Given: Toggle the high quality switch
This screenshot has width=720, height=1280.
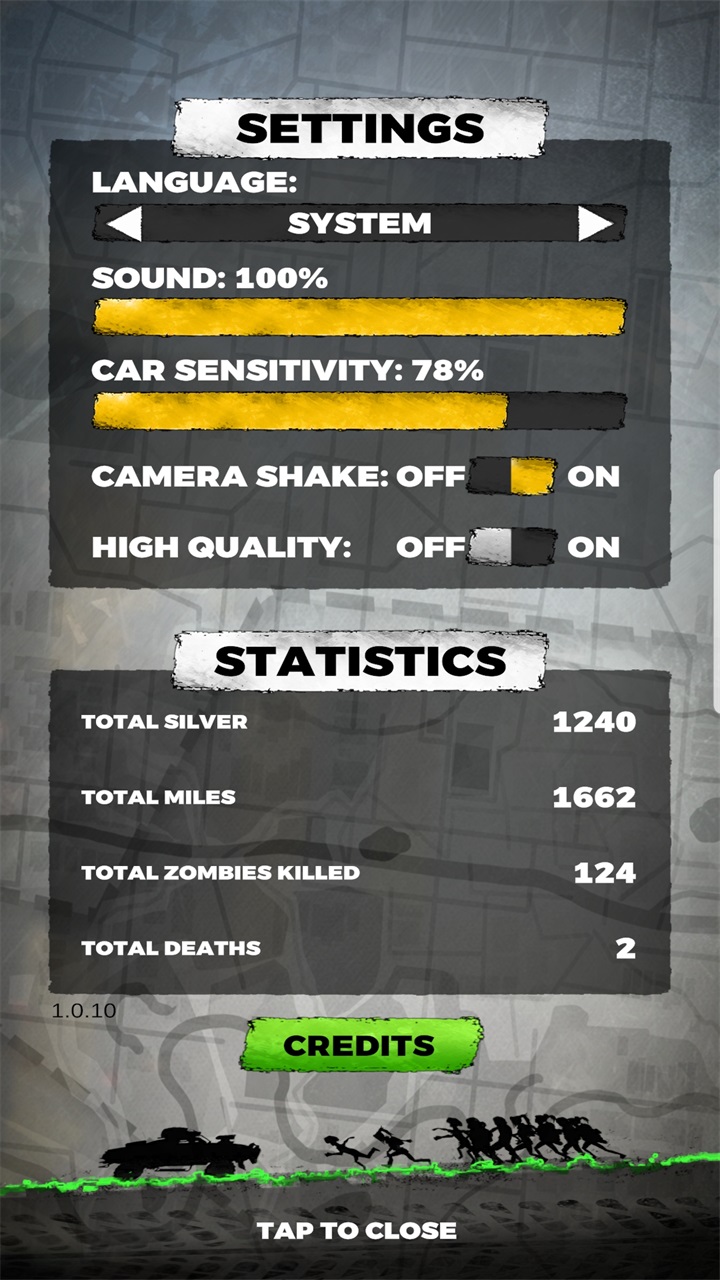Looking at the screenshot, I should click(512, 547).
